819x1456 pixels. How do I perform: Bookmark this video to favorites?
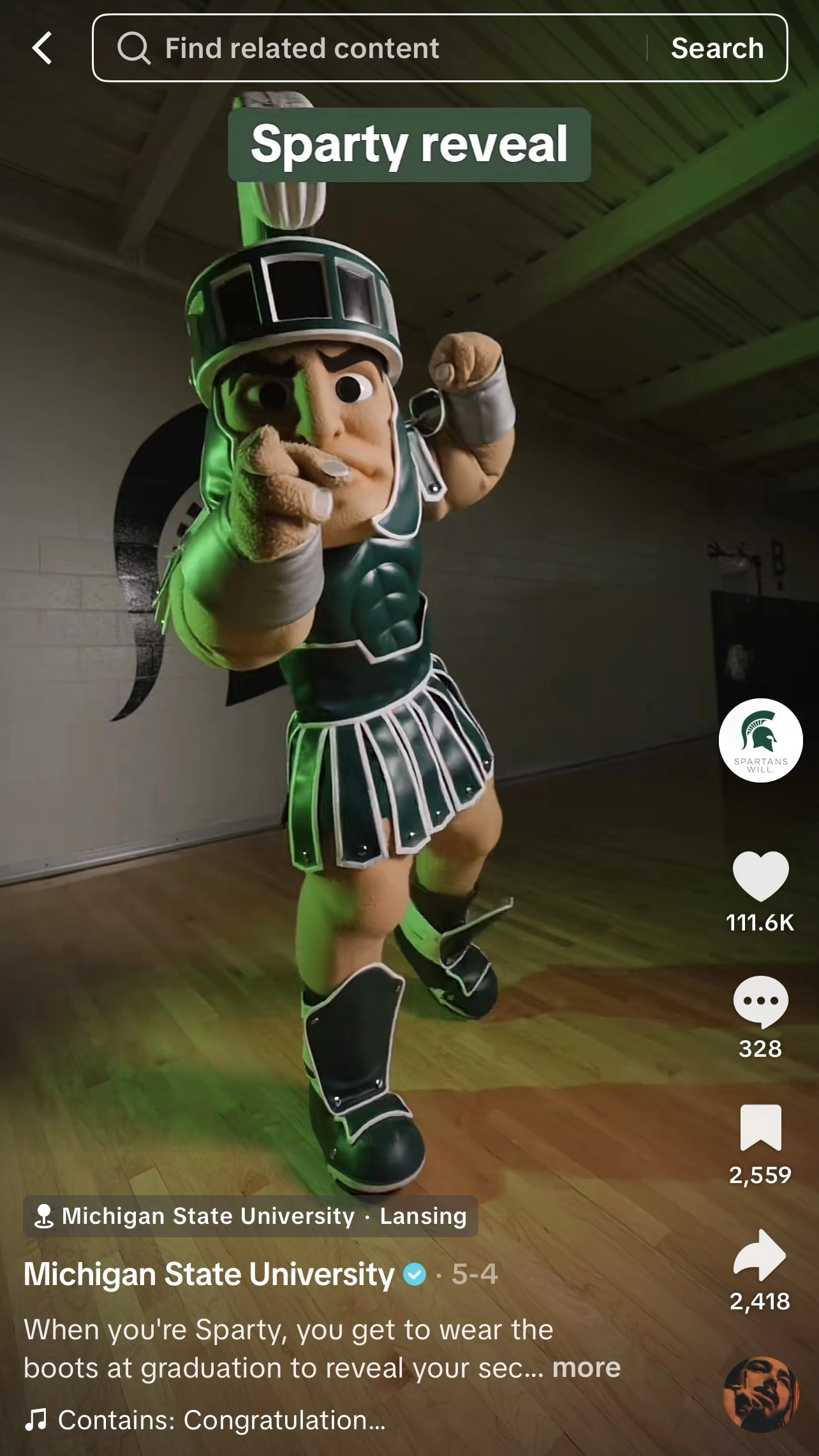pos(760,1128)
